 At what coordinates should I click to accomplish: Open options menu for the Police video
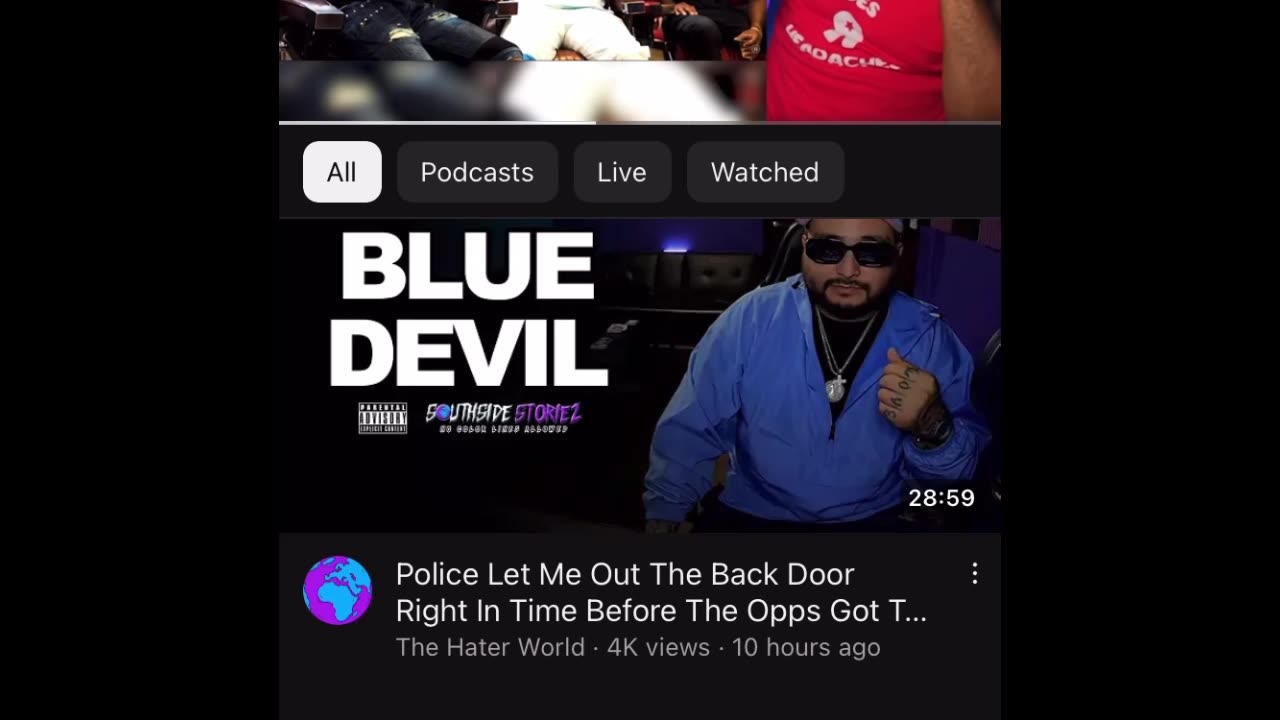click(974, 573)
